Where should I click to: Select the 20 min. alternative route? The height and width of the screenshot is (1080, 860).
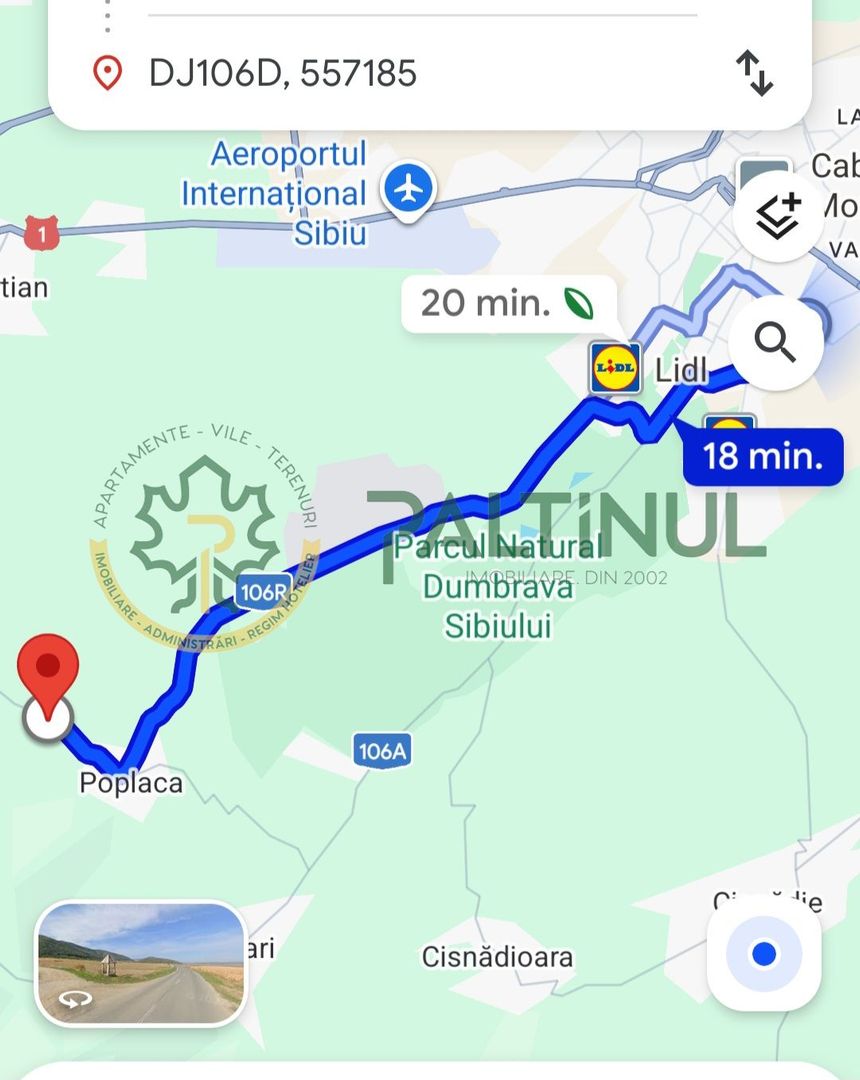tap(508, 303)
